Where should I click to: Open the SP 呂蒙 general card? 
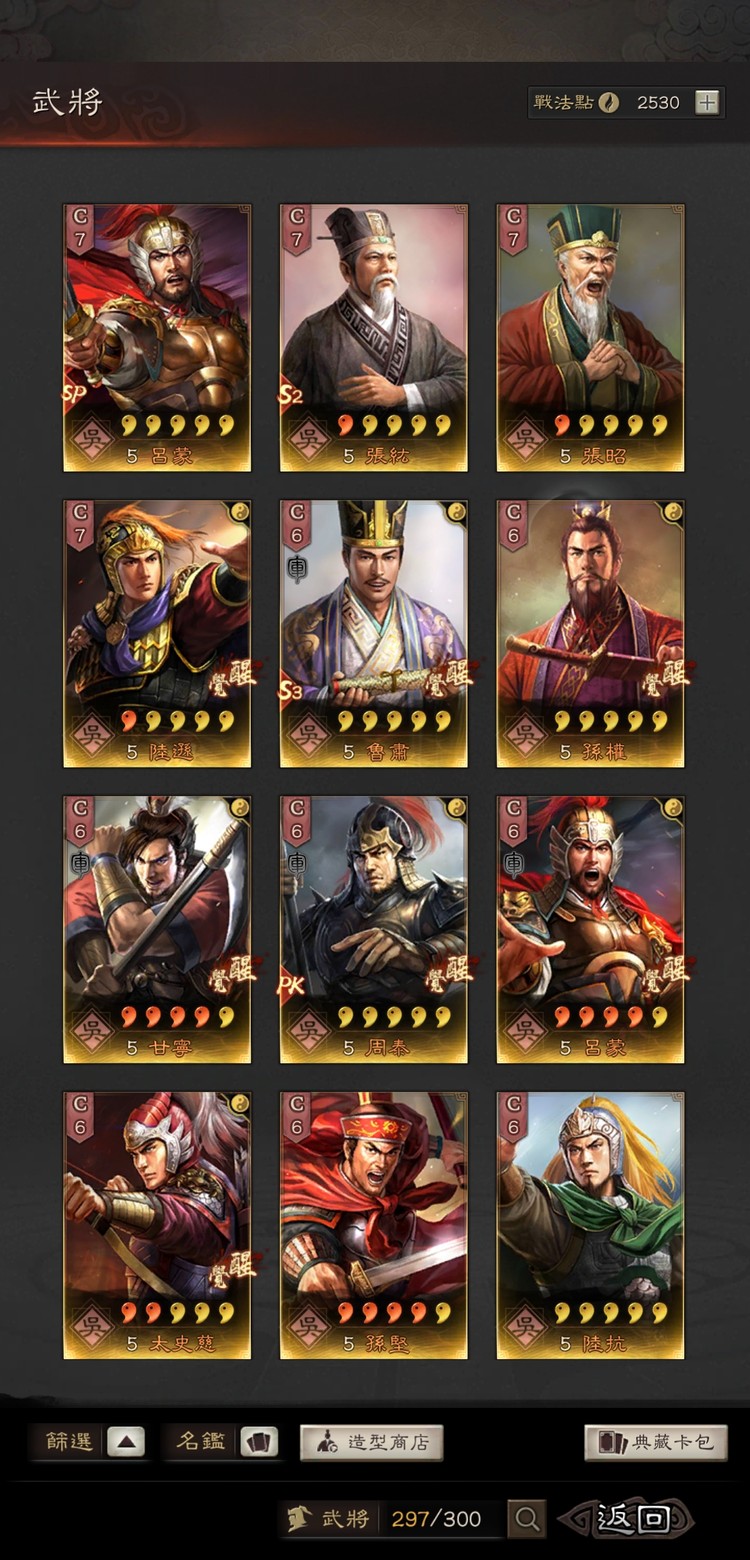[157, 337]
